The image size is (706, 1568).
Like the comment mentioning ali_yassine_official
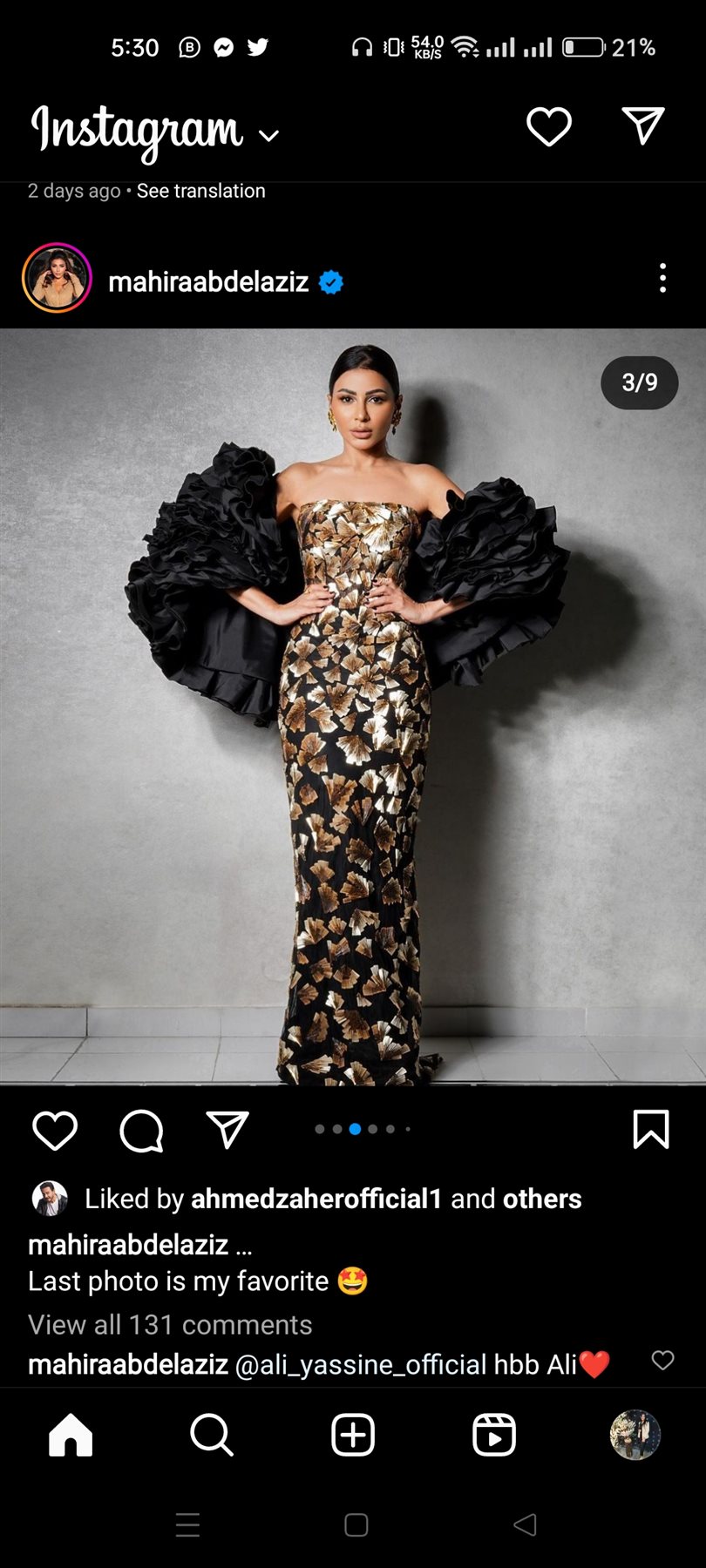click(662, 1360)
